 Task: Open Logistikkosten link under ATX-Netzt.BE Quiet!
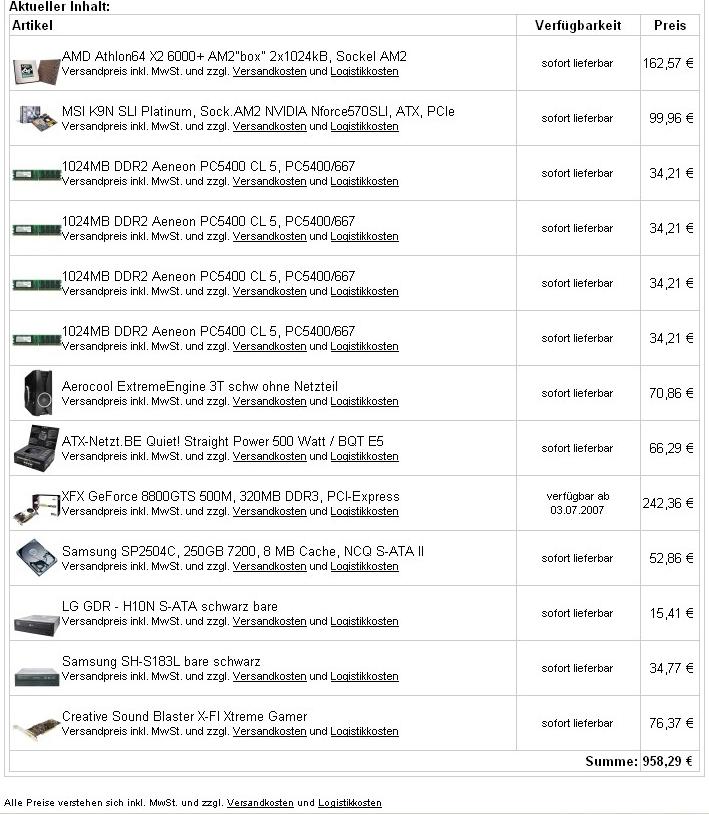coord(364,457)
